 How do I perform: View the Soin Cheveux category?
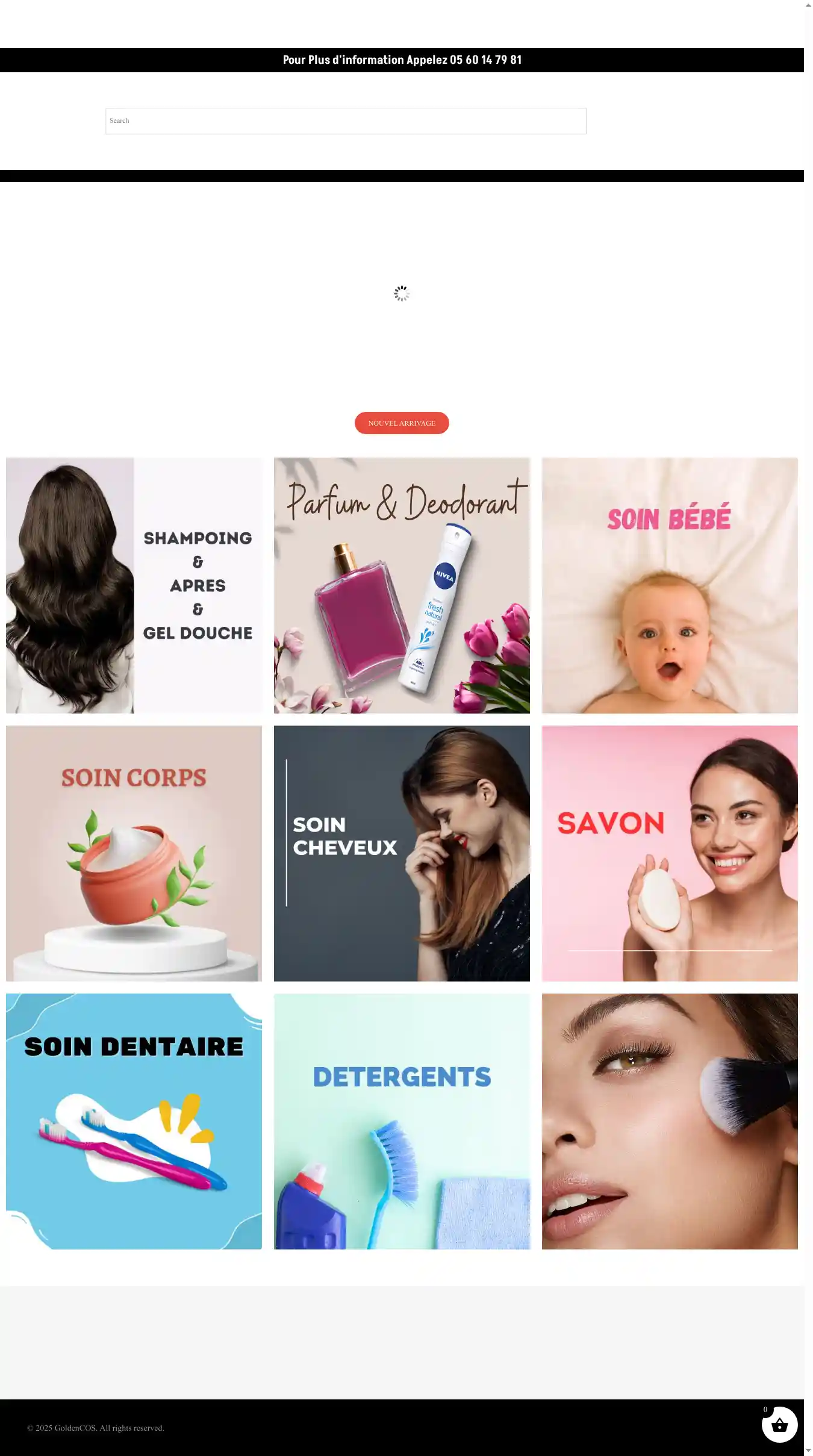tap(402, 853)
